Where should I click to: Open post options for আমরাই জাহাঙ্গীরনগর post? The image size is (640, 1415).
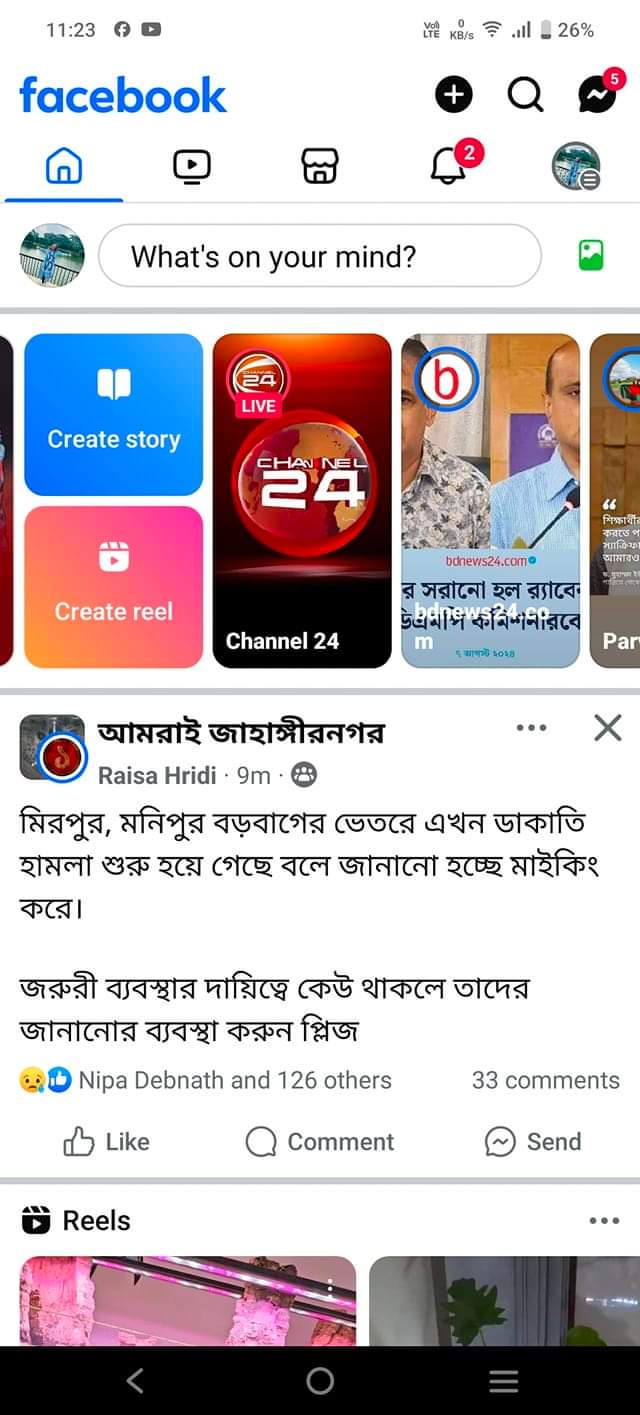click(531, 728)
